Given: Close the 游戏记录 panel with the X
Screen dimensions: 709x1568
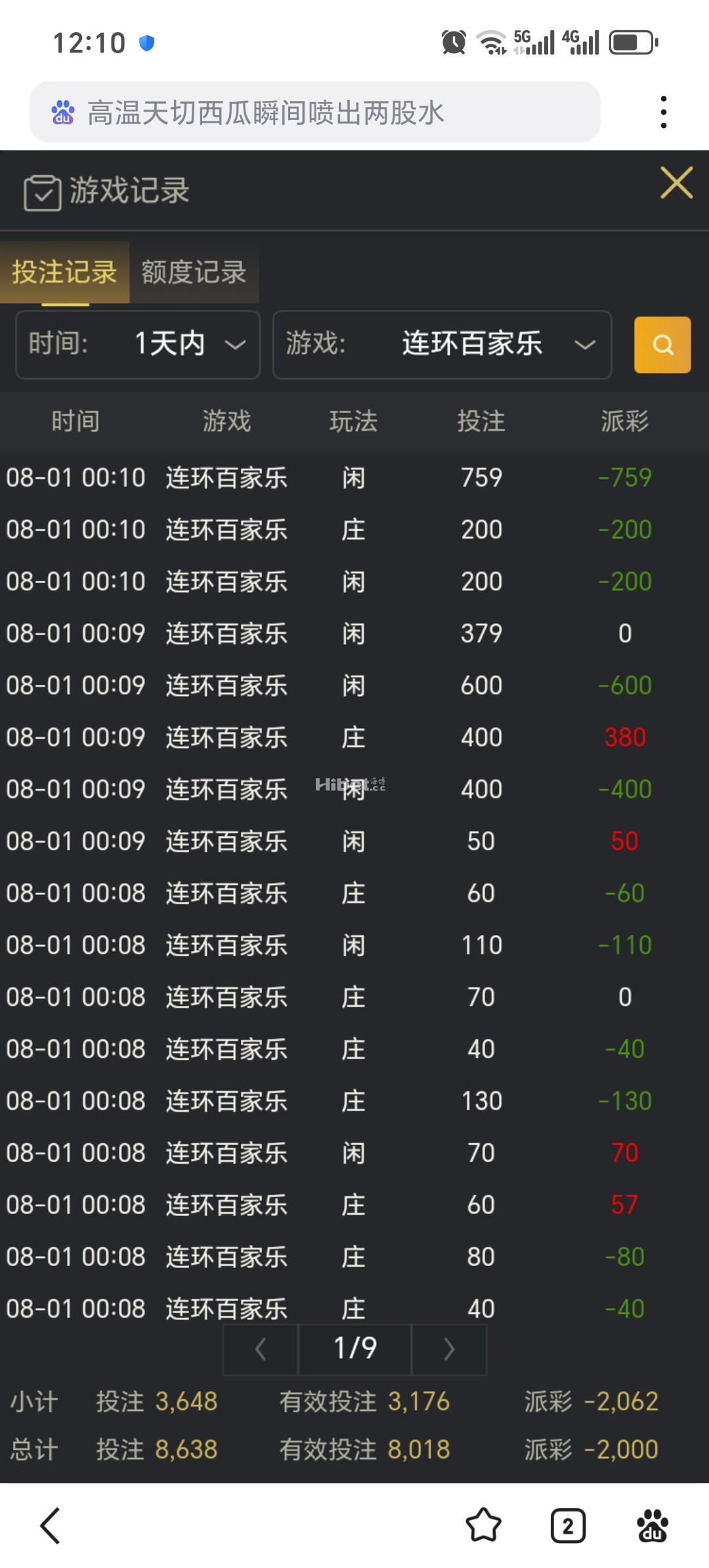Looking at the screenshot, I should 677,183.
